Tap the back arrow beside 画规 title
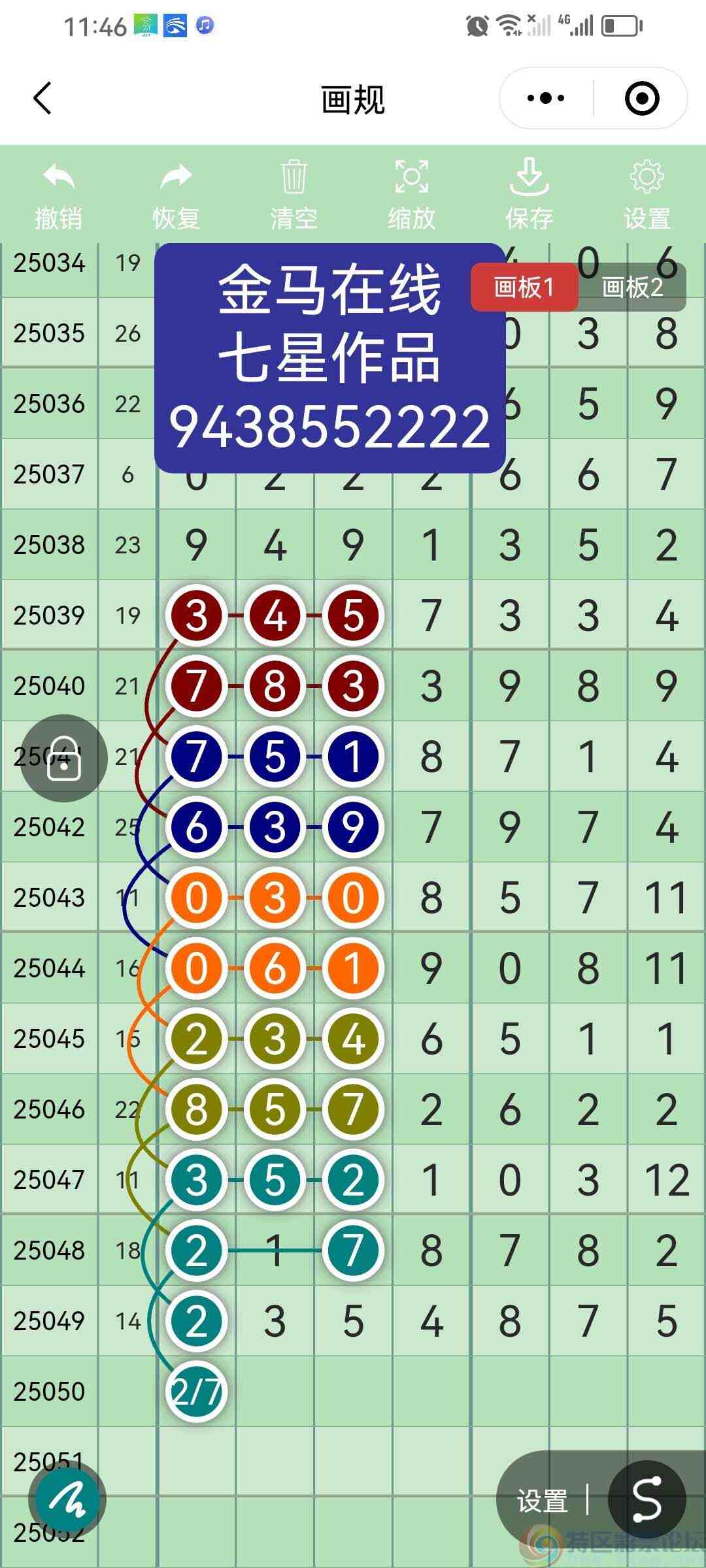 coord(41,99)
